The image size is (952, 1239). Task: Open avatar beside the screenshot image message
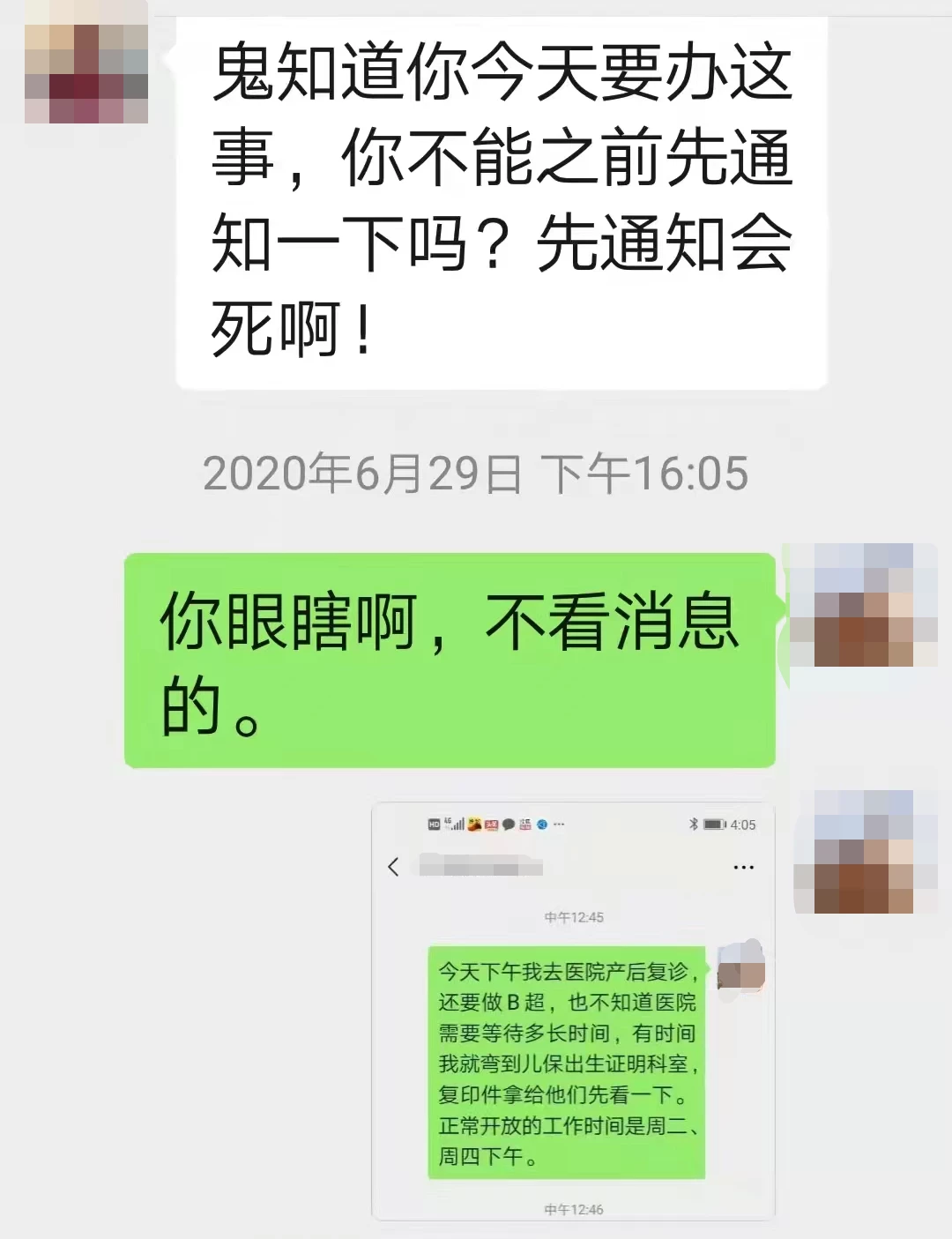point(863,851)
